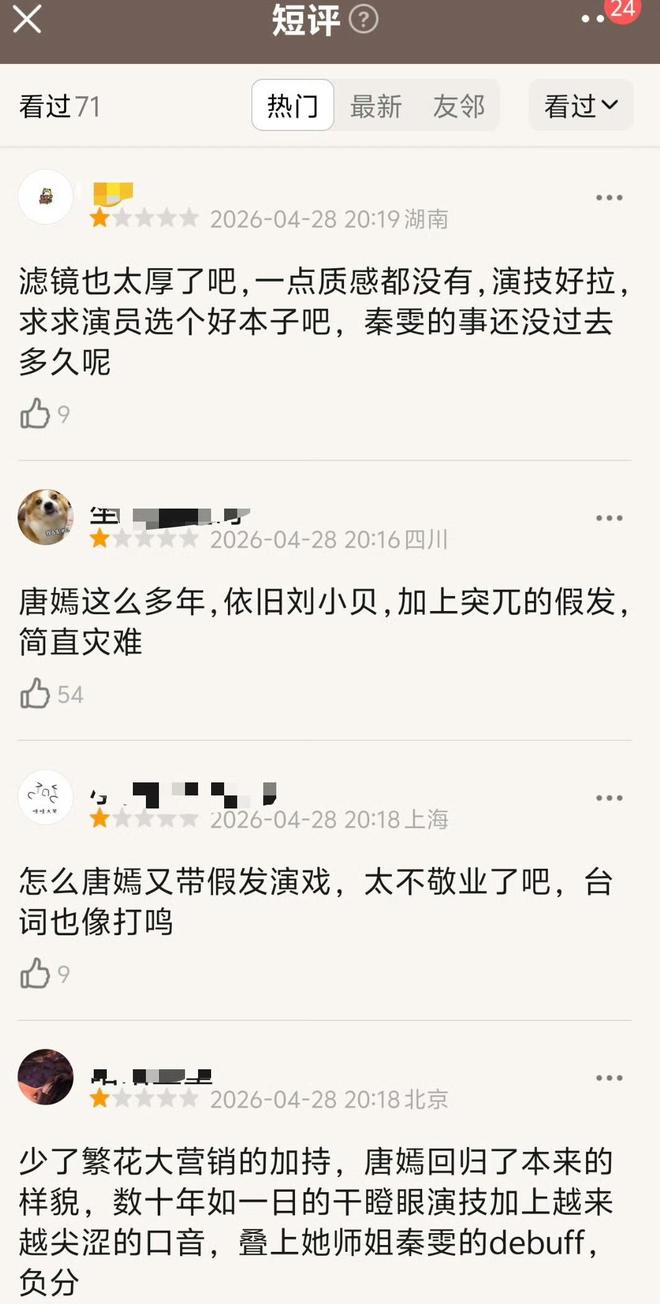
Task: Expand the 看过 filter dropdown
Action: click(581, 106)
